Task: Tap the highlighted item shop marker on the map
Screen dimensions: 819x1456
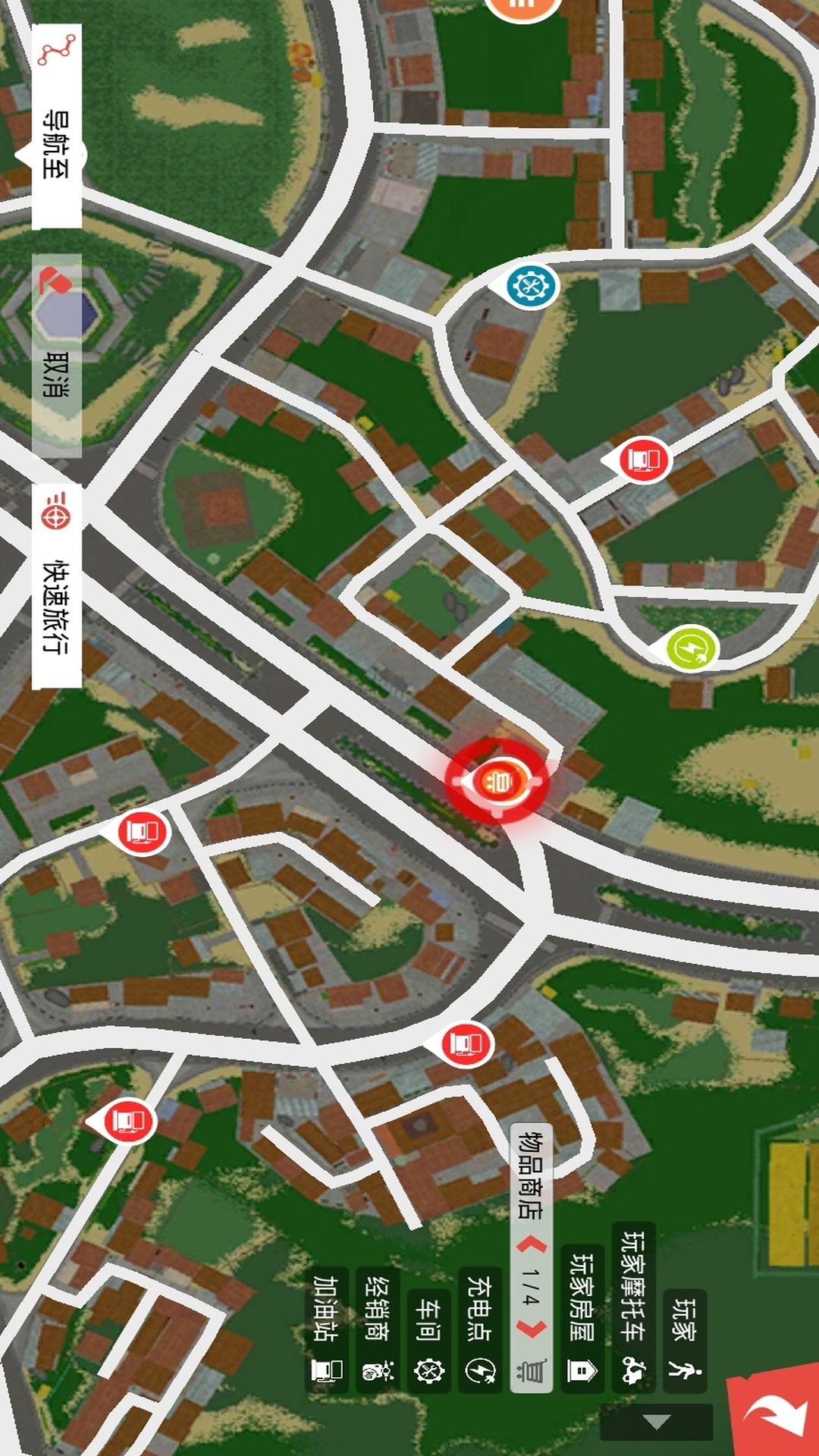Action: [x=497, y=780]
